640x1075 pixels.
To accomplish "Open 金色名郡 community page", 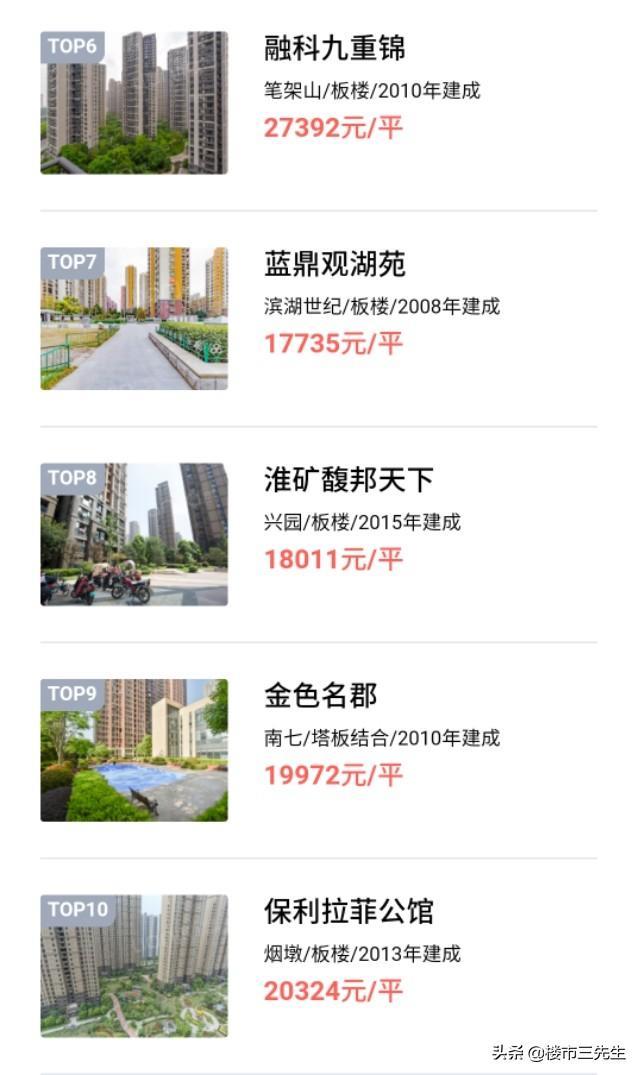I will (x=319, y=750).
